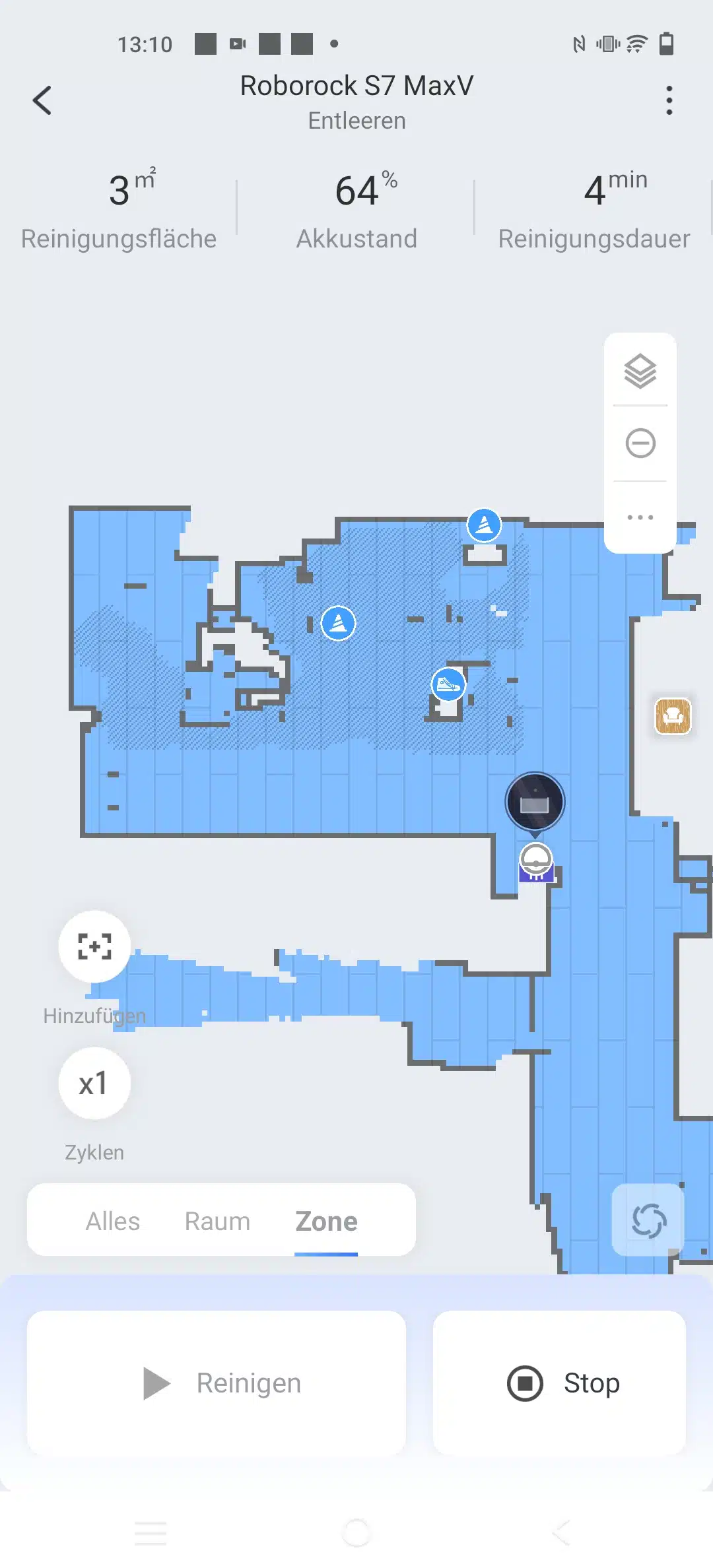Tap the shoe obstacle marker on map
This screenshot has width=713, height=1568.
tap(448, 684)
